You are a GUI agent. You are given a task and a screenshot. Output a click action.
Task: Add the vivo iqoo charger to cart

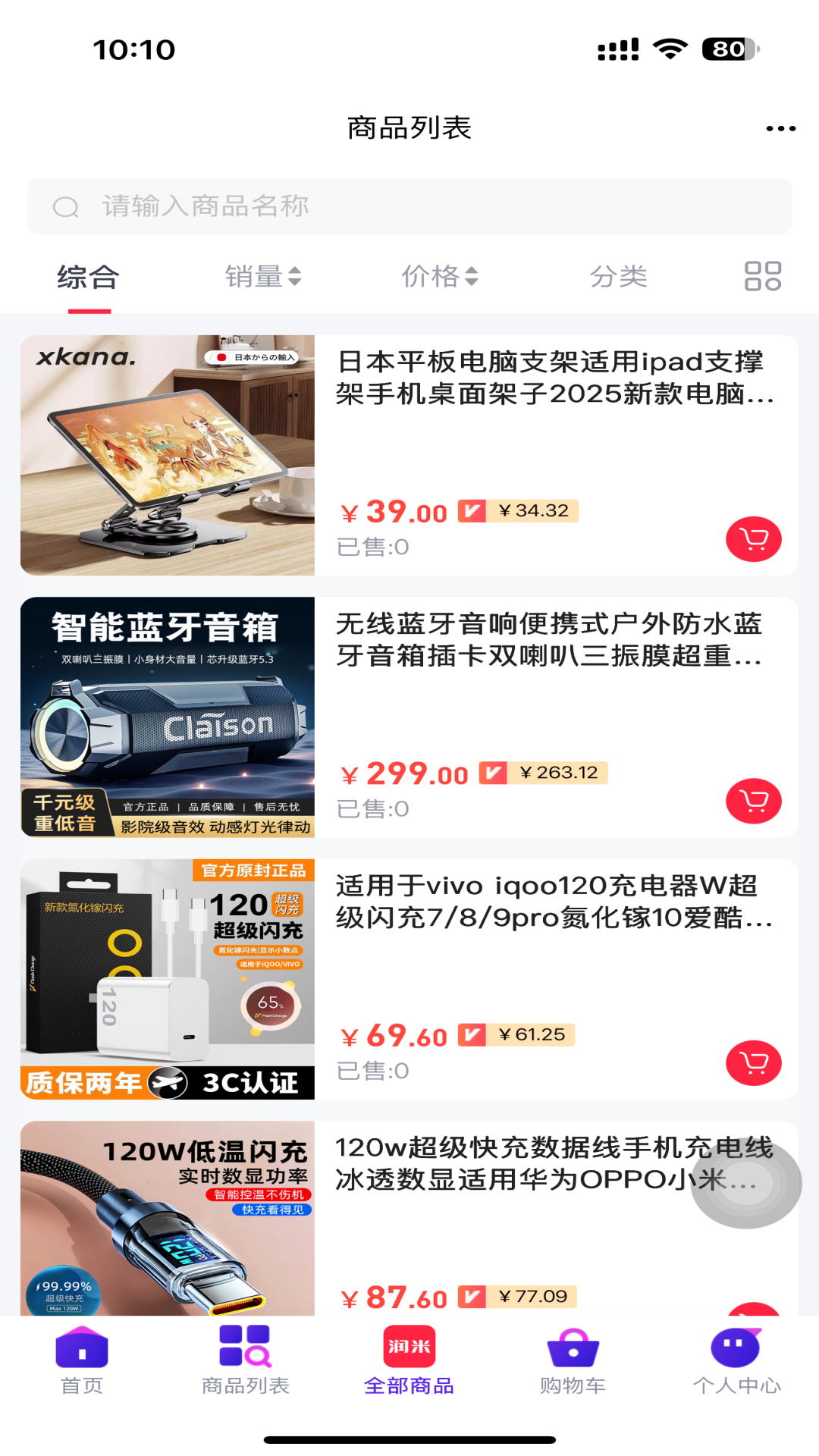click(x=752, y=1062)
